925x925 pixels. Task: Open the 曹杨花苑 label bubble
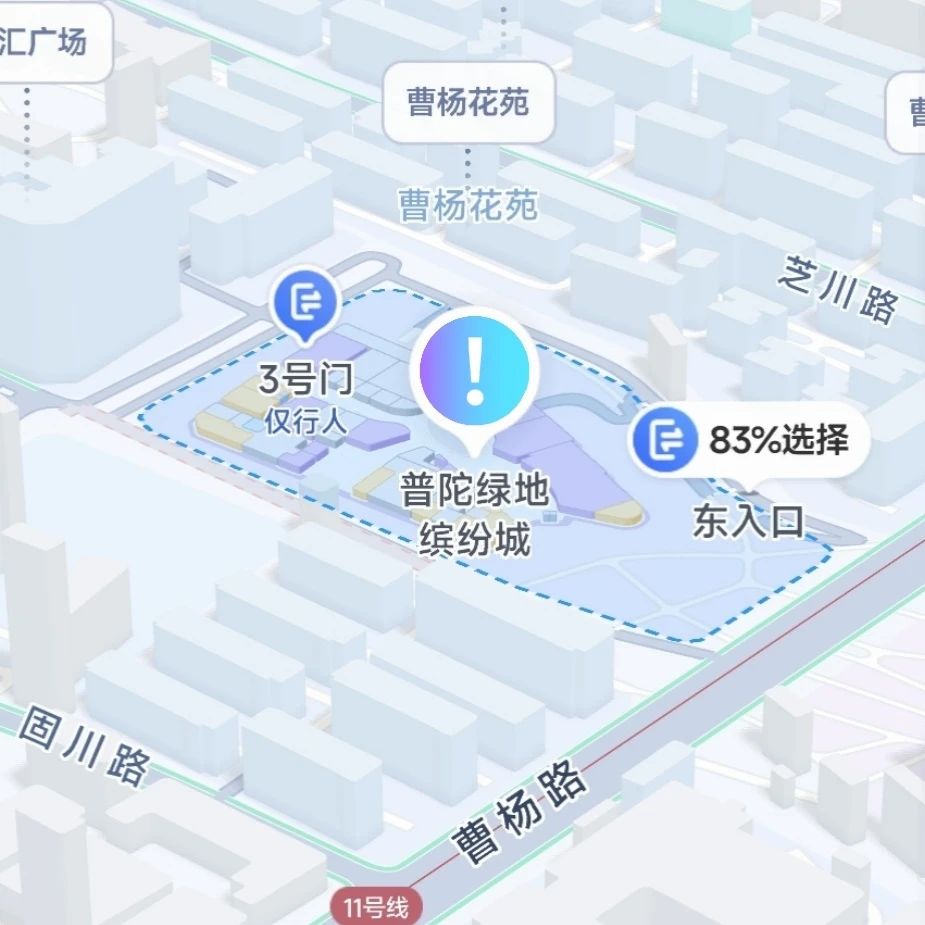tap(467, 102)
